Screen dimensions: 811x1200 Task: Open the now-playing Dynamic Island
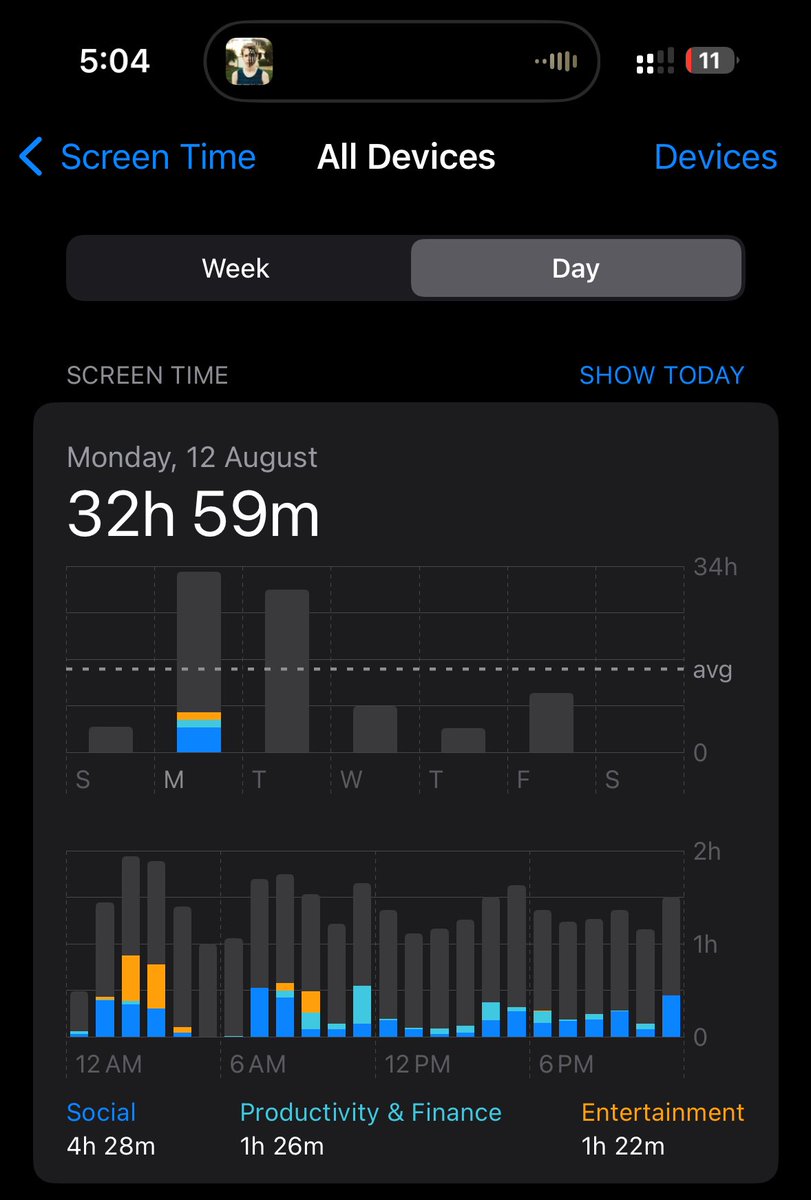[402, 62]
